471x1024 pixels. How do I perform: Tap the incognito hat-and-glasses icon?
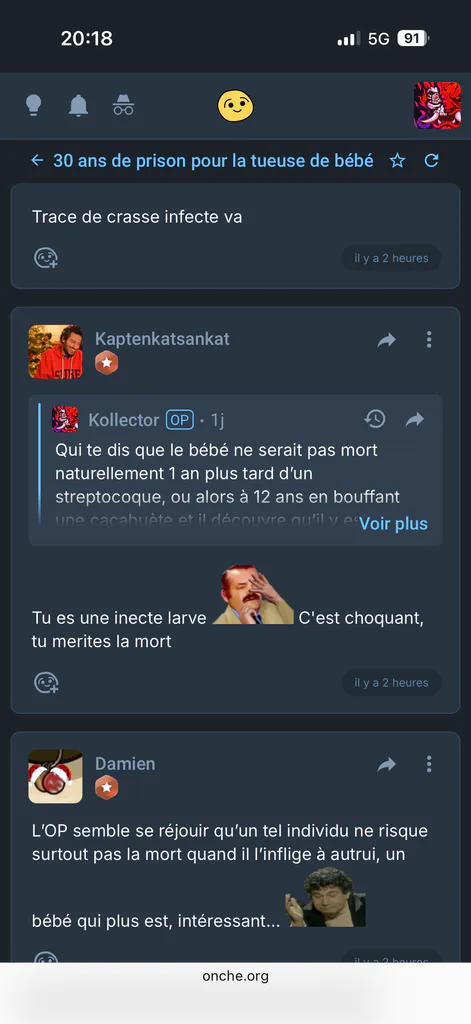click(x=123, y=105)
